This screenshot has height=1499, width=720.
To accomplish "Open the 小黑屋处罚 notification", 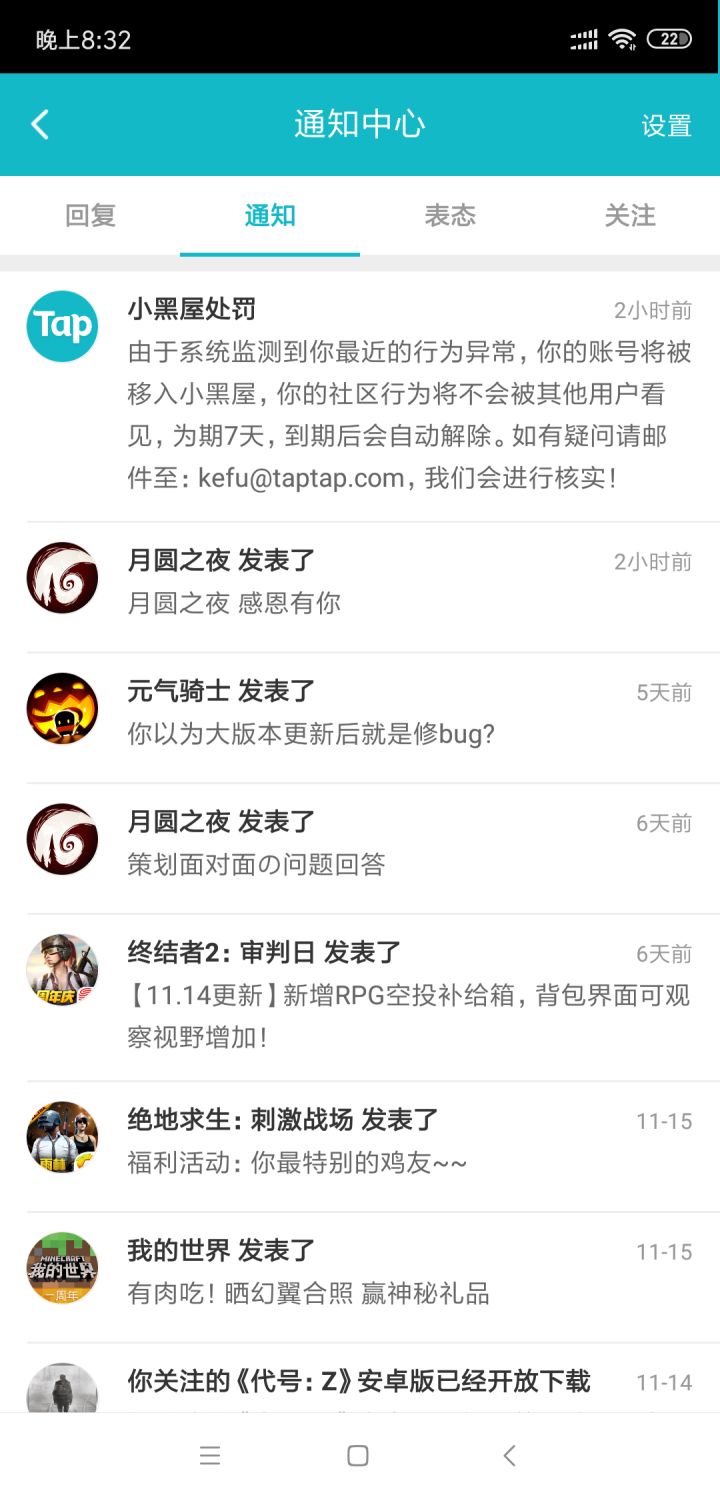I will click(360, 396).
